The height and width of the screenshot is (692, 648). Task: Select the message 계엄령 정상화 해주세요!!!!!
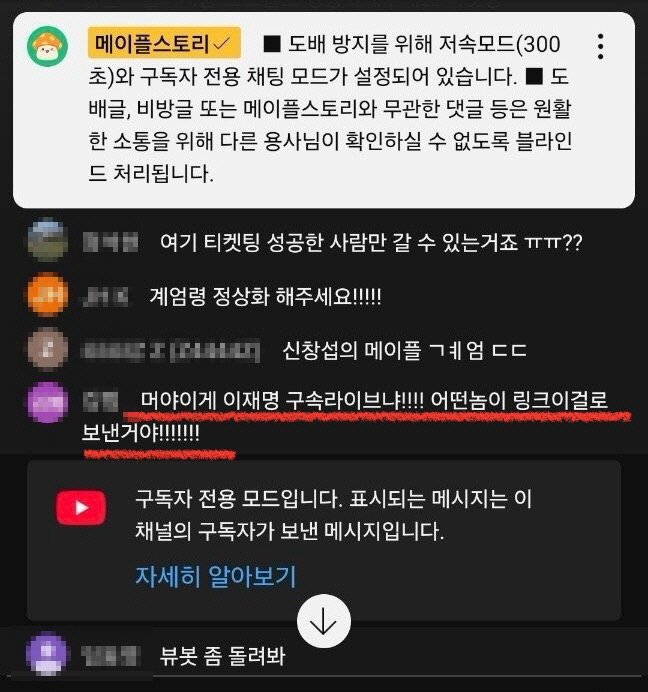(x=265, y=297)
